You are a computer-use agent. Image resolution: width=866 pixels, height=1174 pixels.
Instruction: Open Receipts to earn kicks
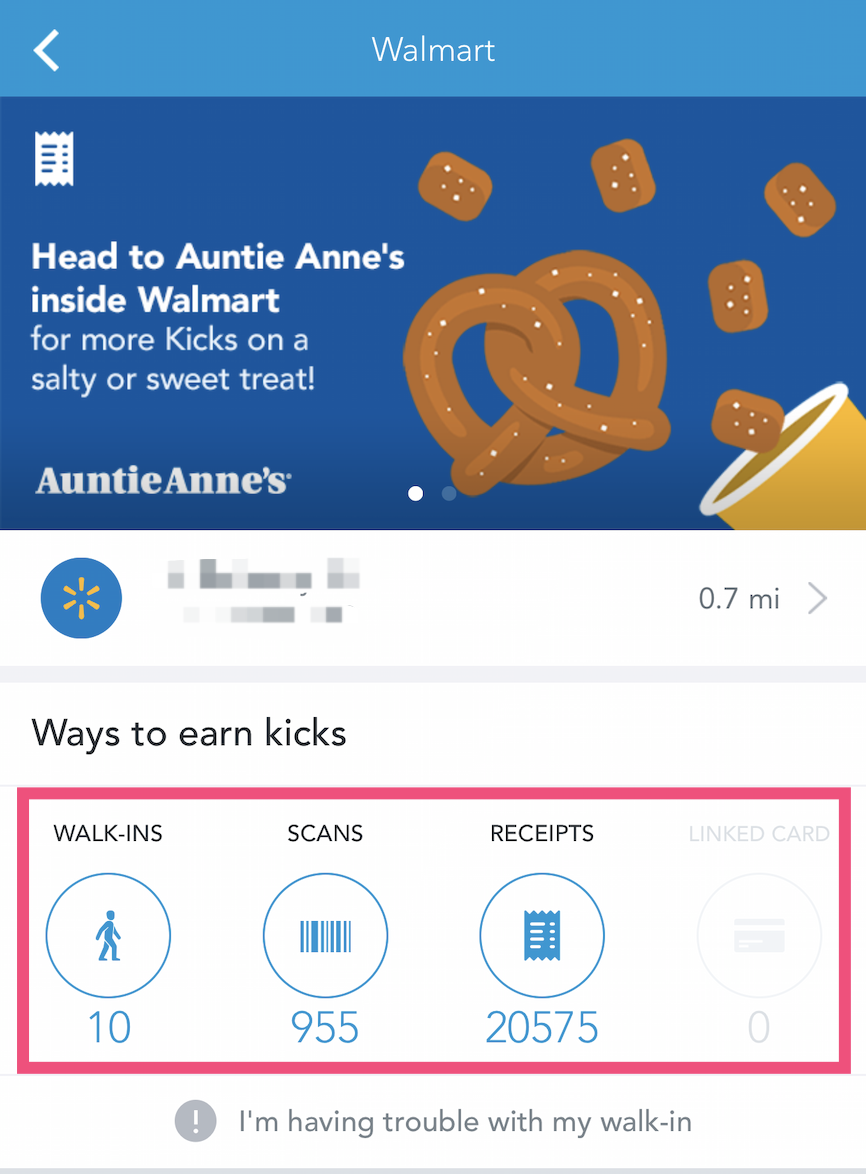coord(542,936)
